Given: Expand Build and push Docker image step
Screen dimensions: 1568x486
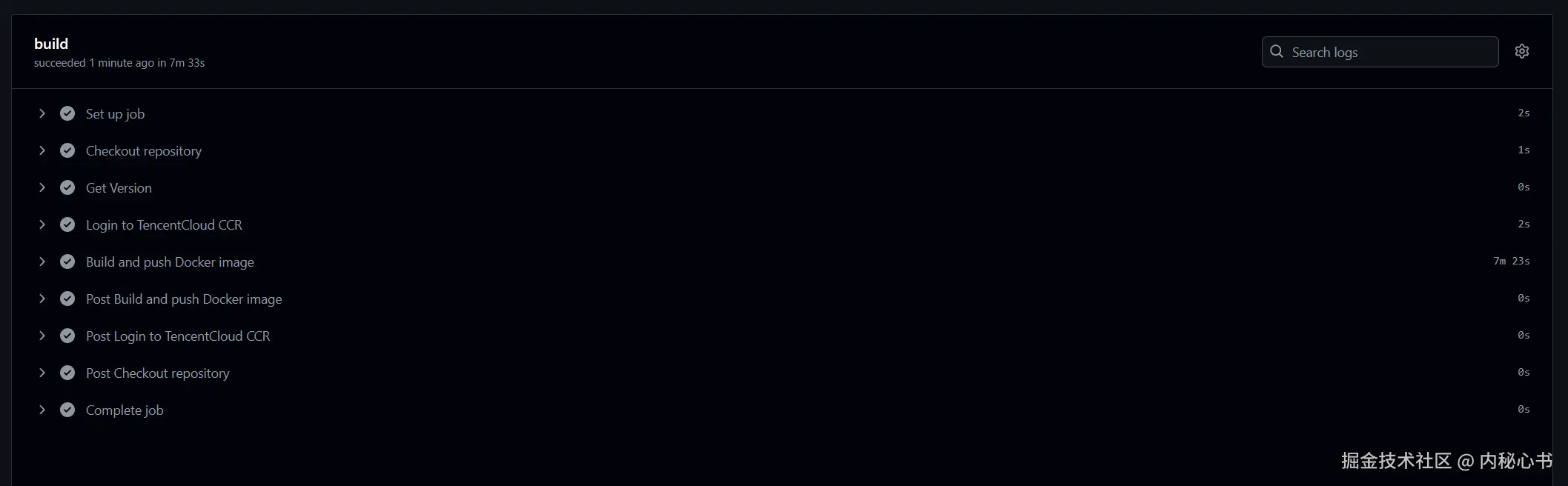Looking at the screenshot, I should point(42,262).
